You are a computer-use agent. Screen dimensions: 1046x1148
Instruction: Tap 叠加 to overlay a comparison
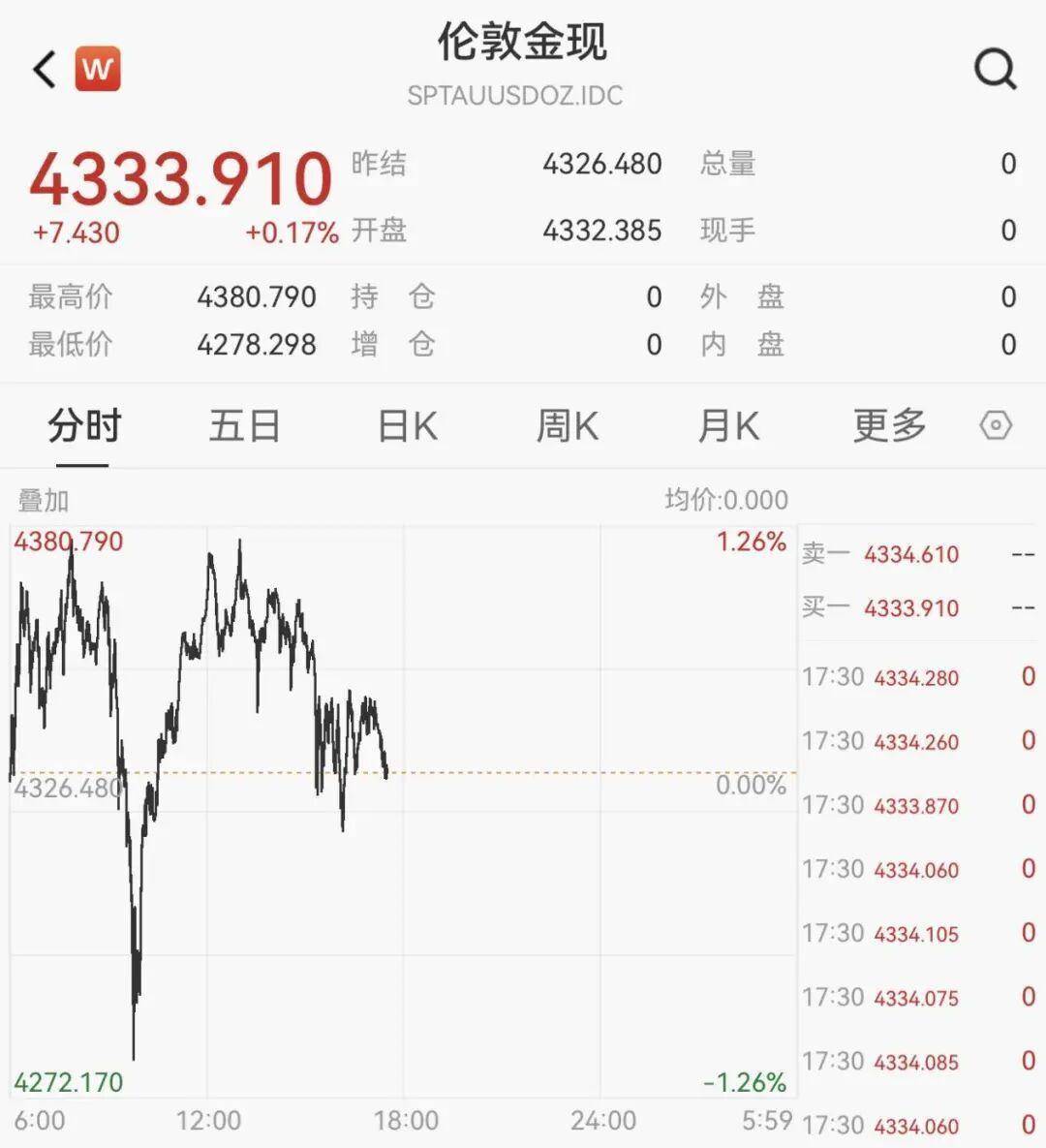point(44,501)
